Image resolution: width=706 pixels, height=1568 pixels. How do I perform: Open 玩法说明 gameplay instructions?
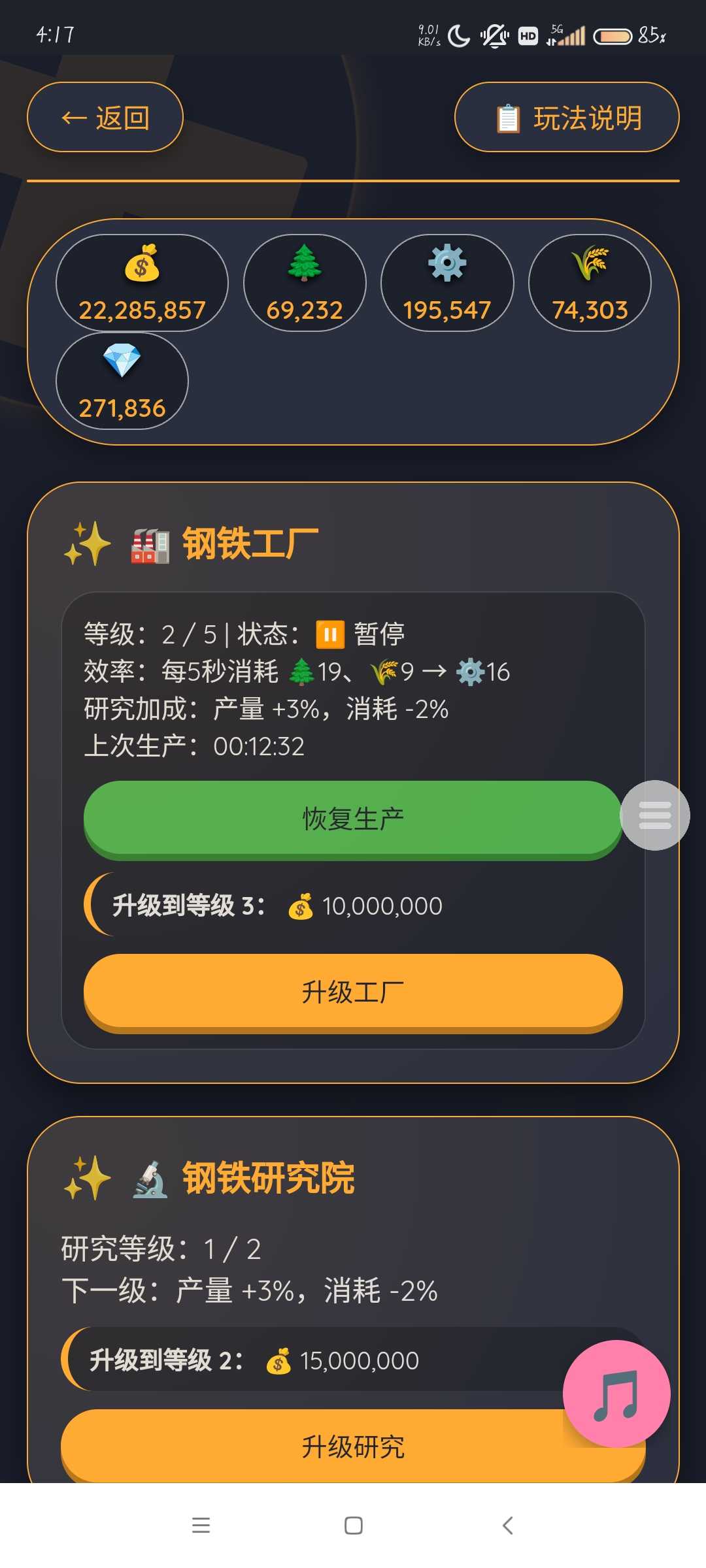567,118
